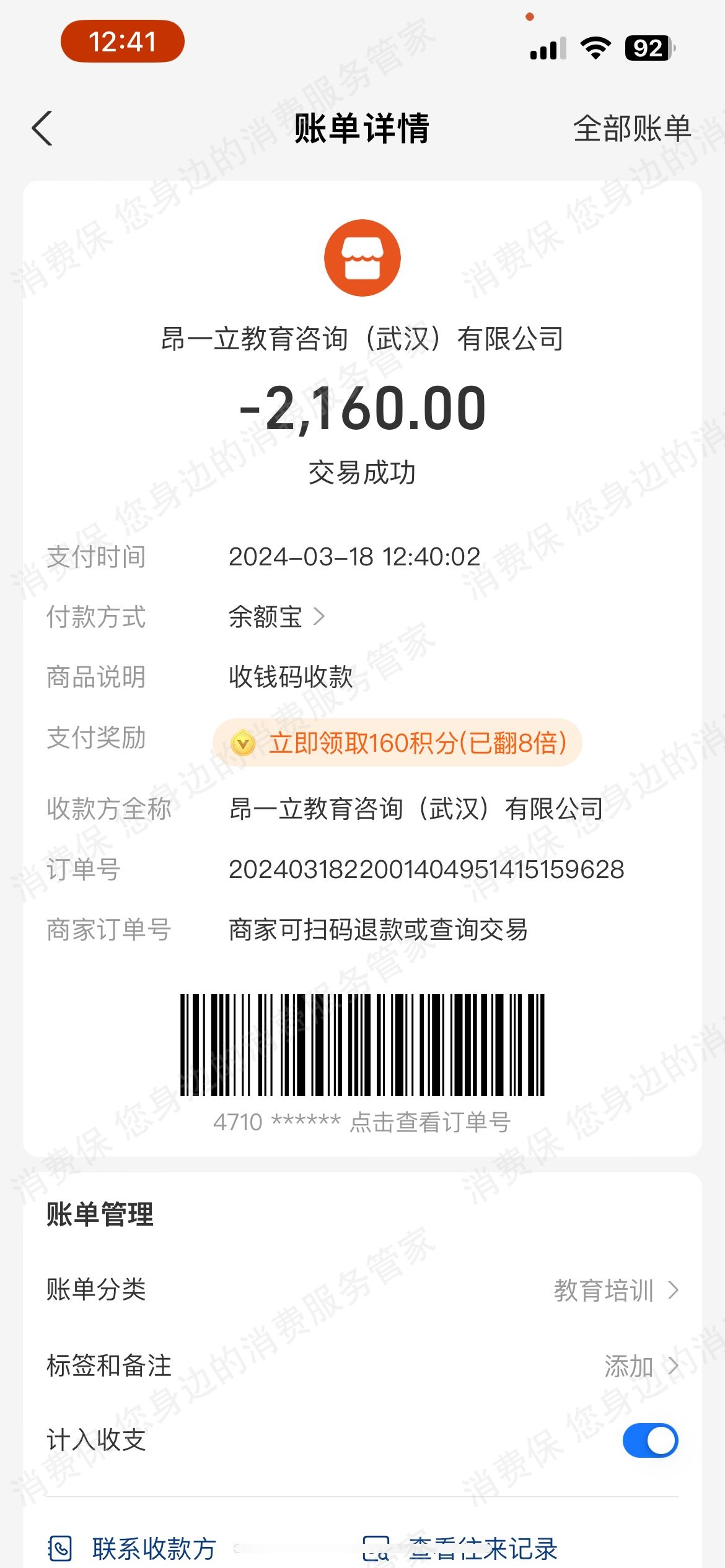Toggle the 计入收支 switch

(650, 1440)
